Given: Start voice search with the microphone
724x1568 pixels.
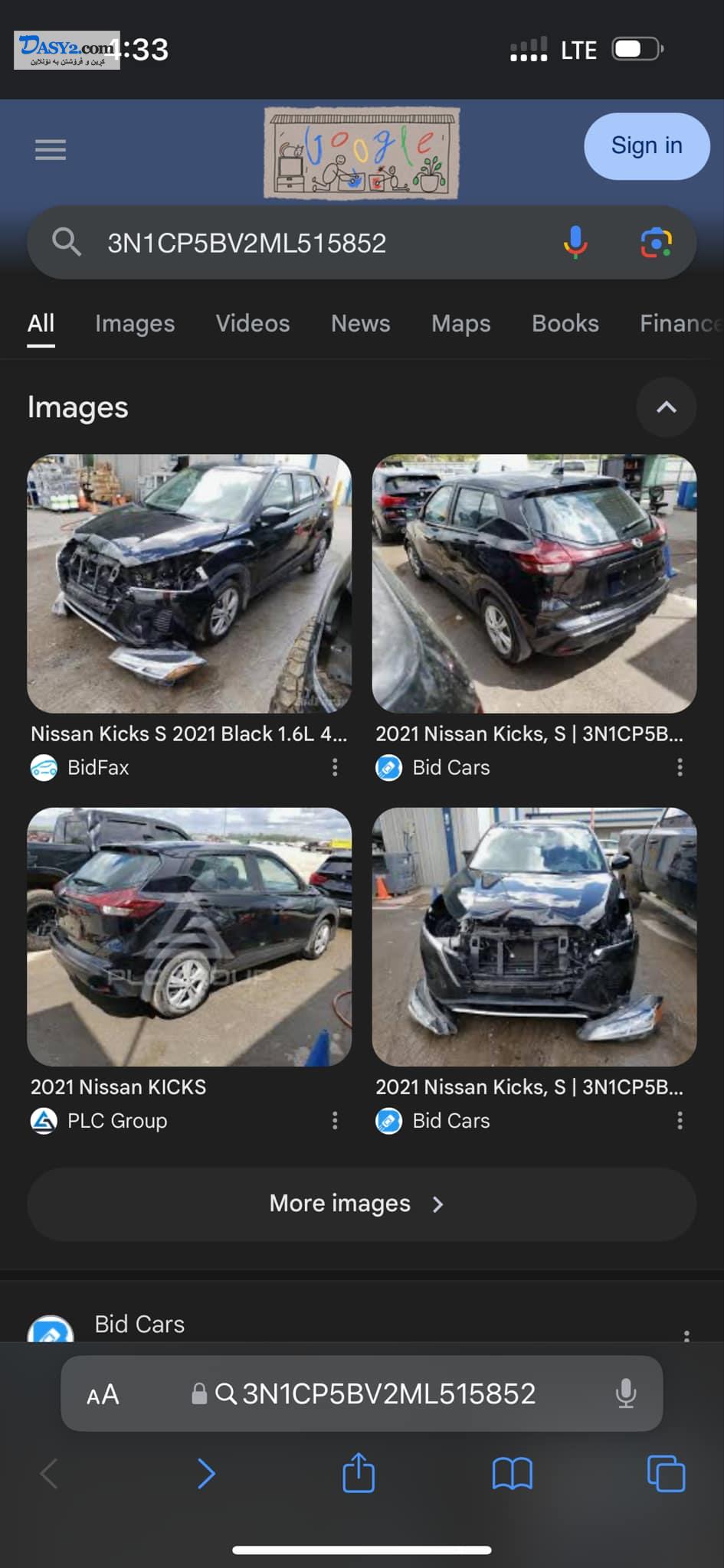Looking at the screenshot, I should (575, 243).
